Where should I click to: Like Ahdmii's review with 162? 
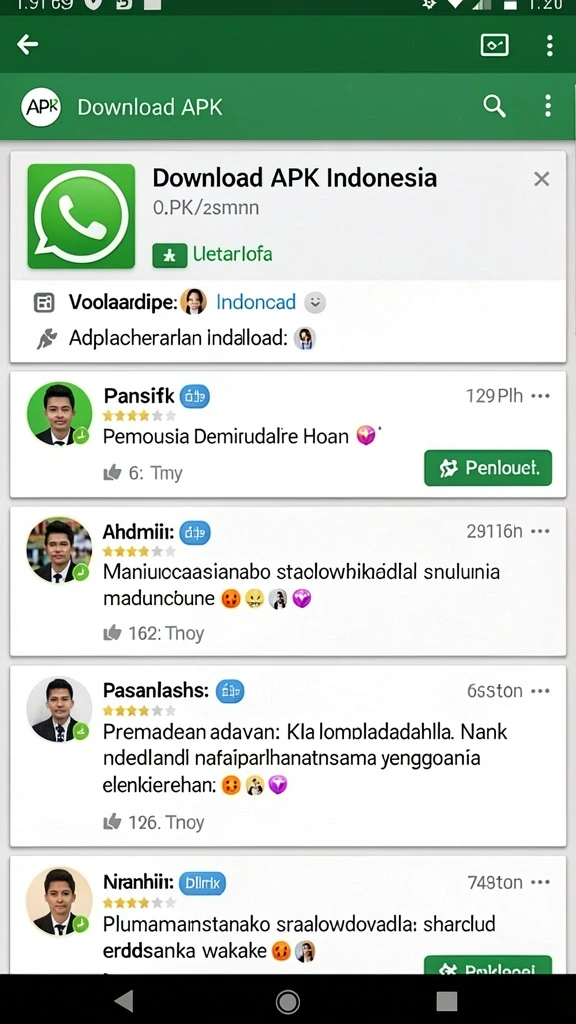pos(112,632)
